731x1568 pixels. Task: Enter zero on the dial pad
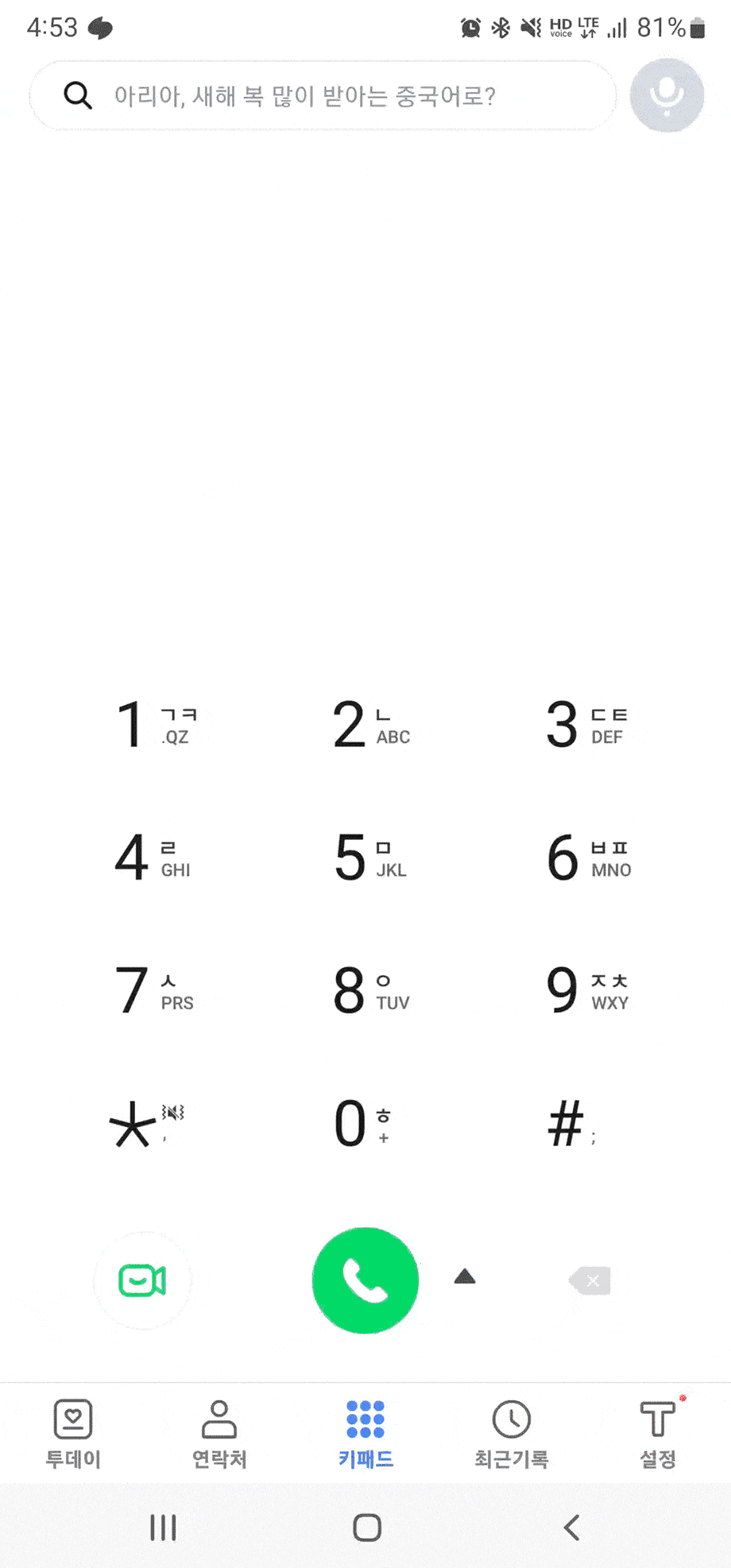click(x=362, y=1123)
